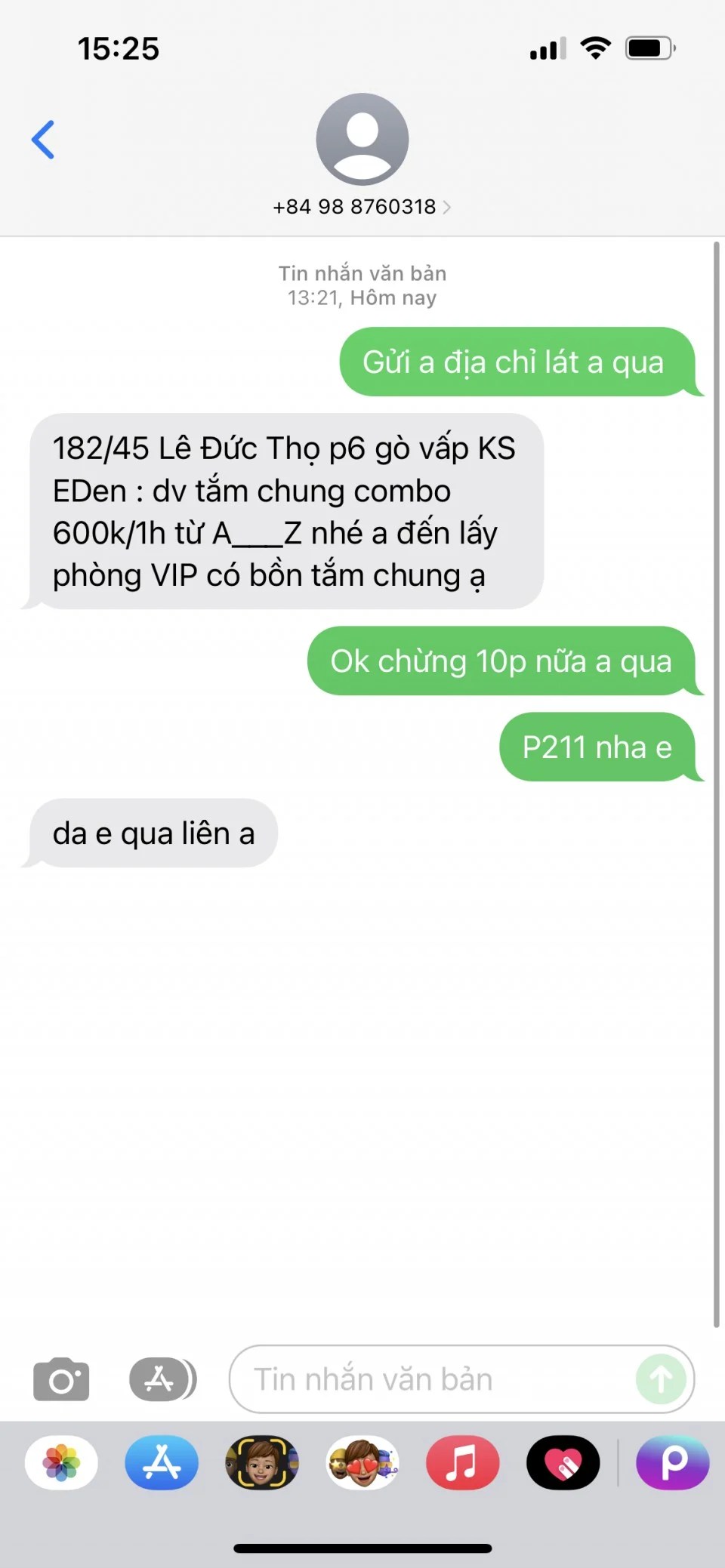The width and height of the screenshot is (725, 1568).
Task: Open the camera to attach a photo
Action: (61, 1379)
